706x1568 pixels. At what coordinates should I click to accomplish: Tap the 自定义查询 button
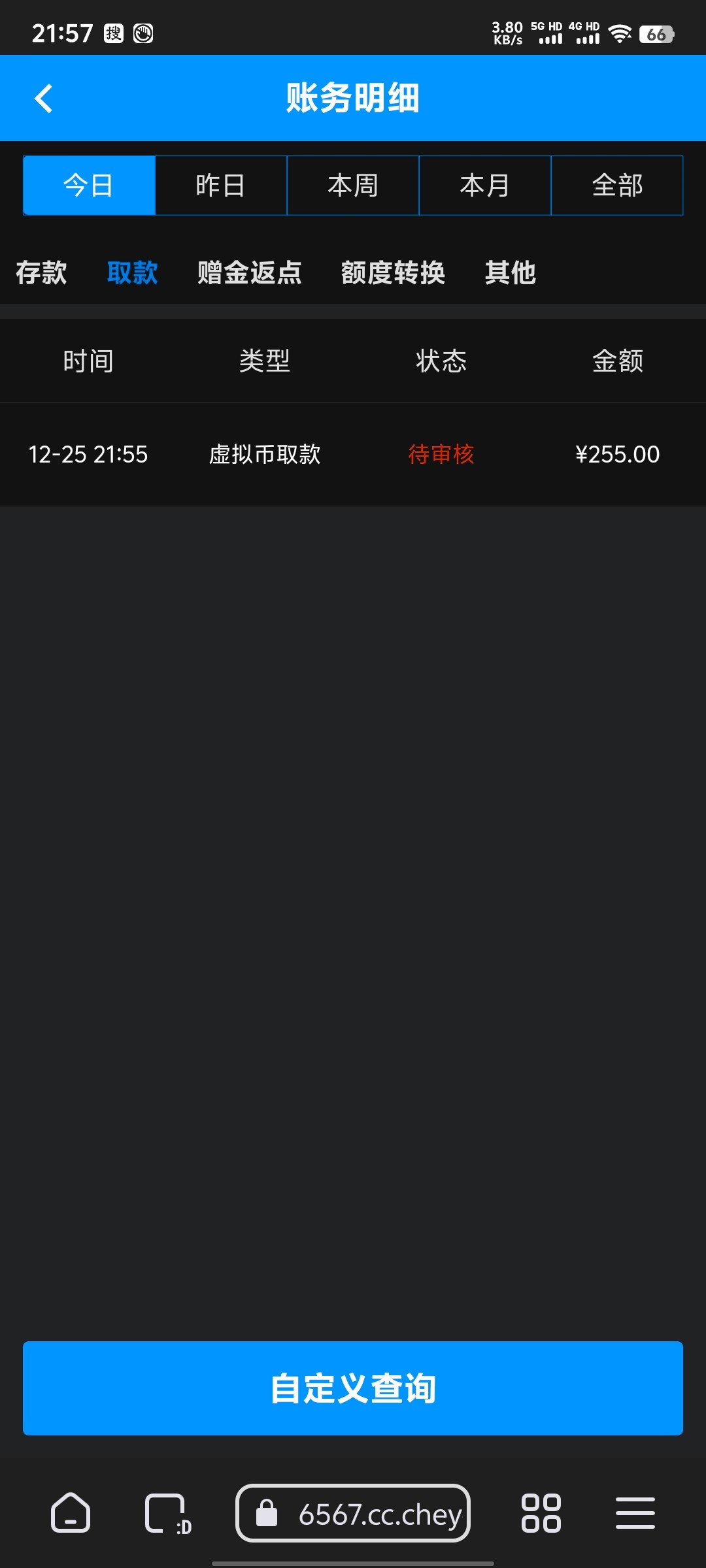(x=353, y=1388)
